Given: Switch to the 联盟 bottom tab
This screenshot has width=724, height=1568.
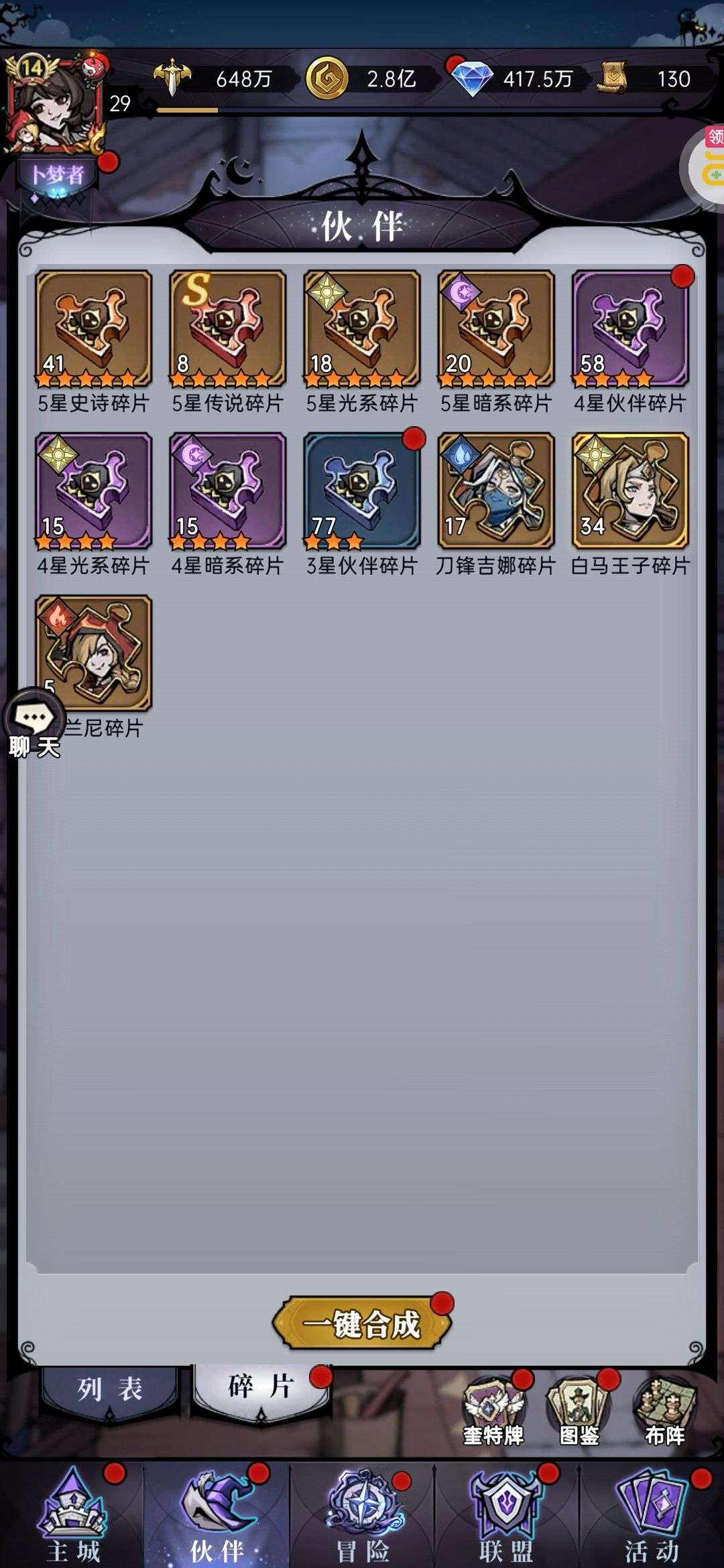Looking at the screenshot, I should (x=507, y=1516).
